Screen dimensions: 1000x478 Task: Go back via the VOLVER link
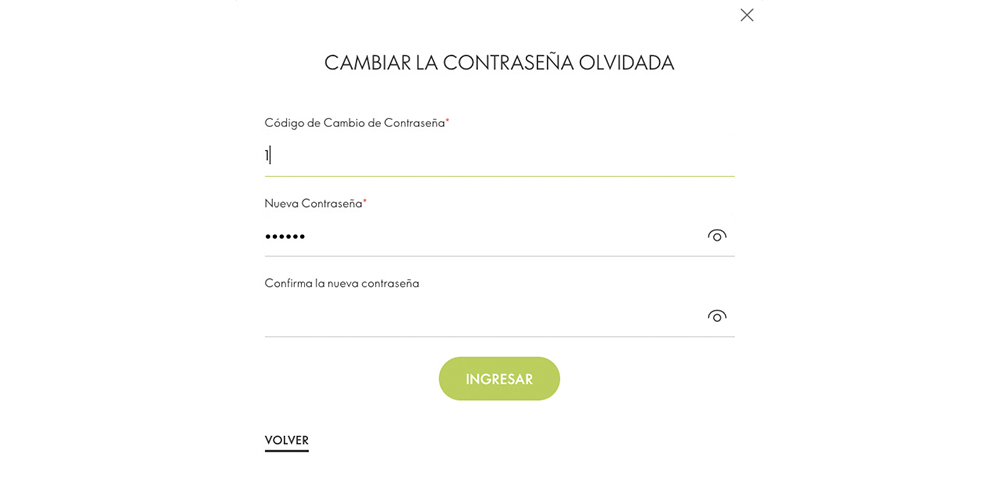click(286, 440)
